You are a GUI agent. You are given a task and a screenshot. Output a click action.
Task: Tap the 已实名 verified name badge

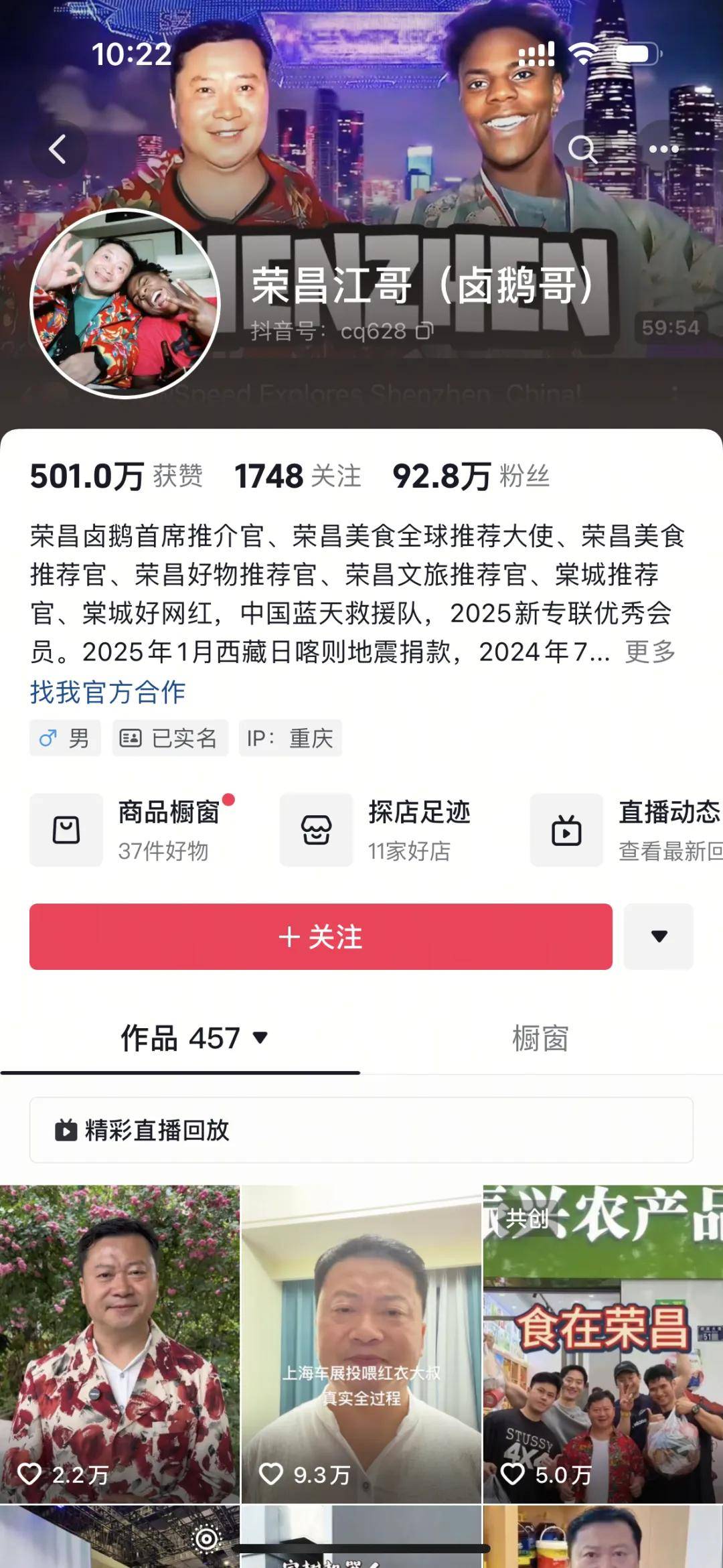(x=171, y=737)
